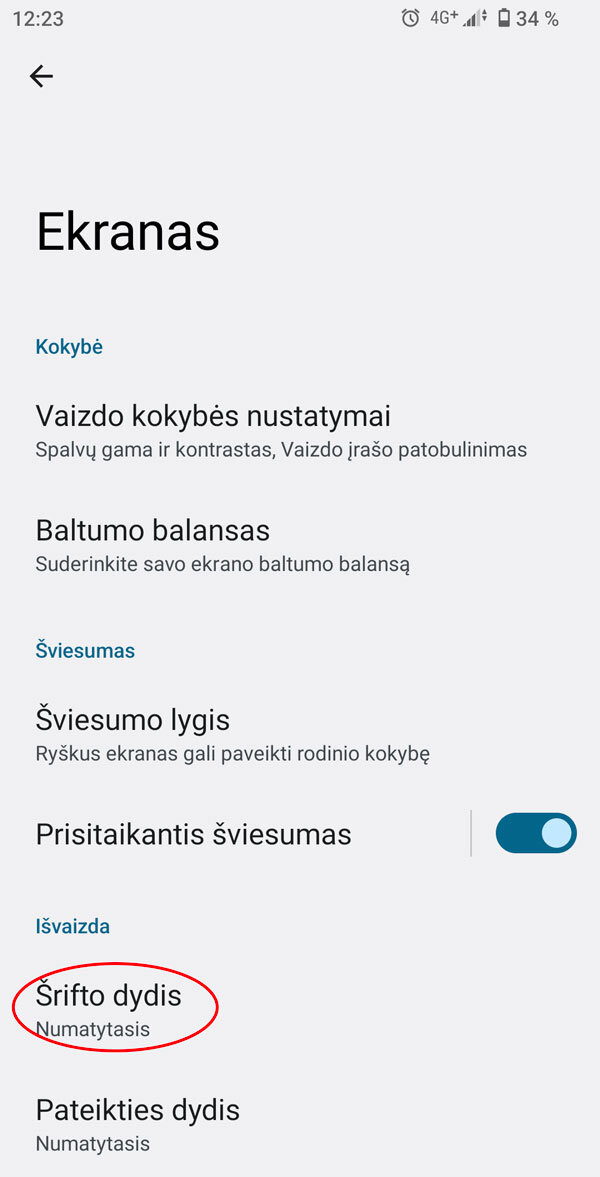600x1177 pixels.
Task: Open Šviesumo lygis
Action: 300,735
